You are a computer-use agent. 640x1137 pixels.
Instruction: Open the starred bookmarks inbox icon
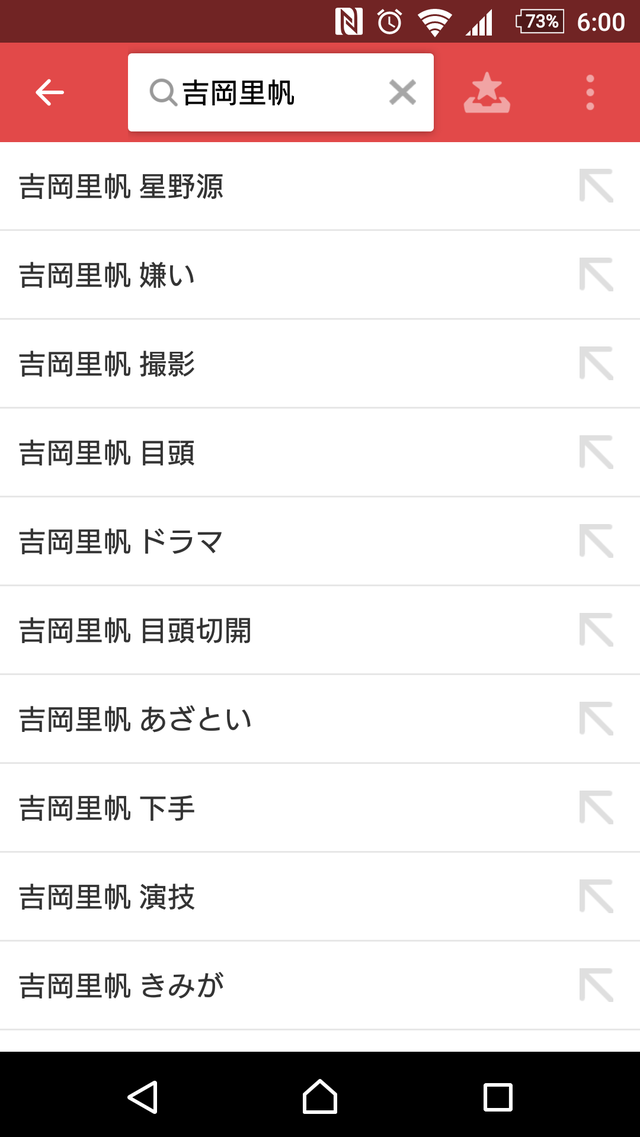(487, 92)
